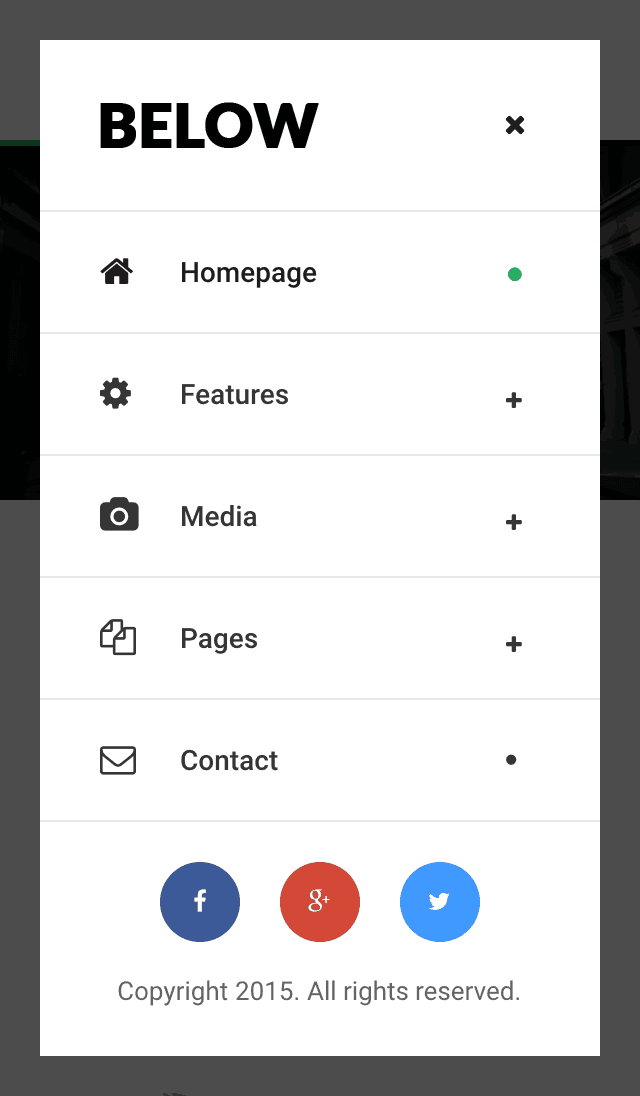Viewport: 640px width, 1096px height.
Task: Open the Contact page
Action: click(x=319, y=760)
